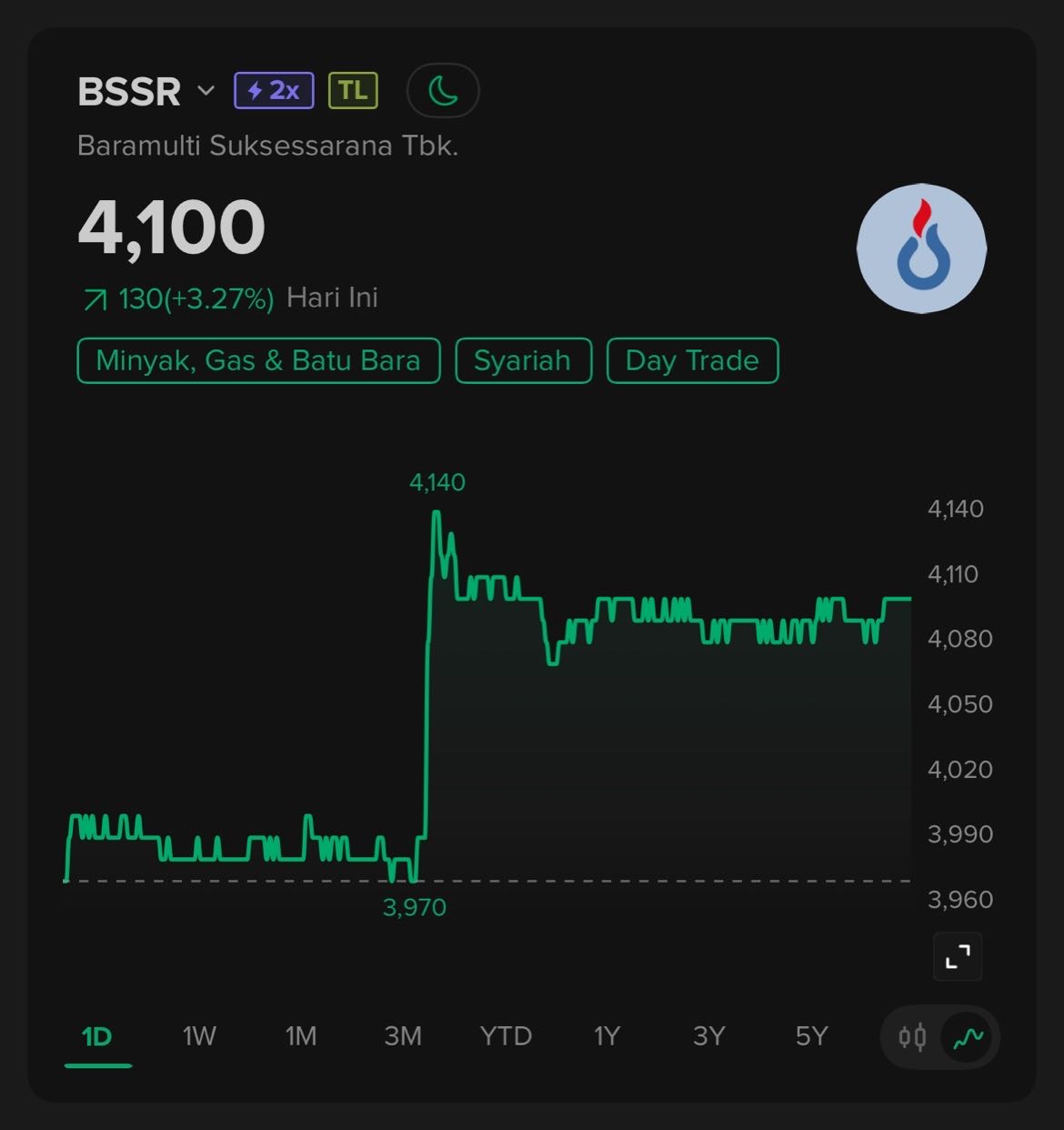Expand the BSSR ticker dropdown chevron
The image size is (1064, 1130).
coord(206,92)
